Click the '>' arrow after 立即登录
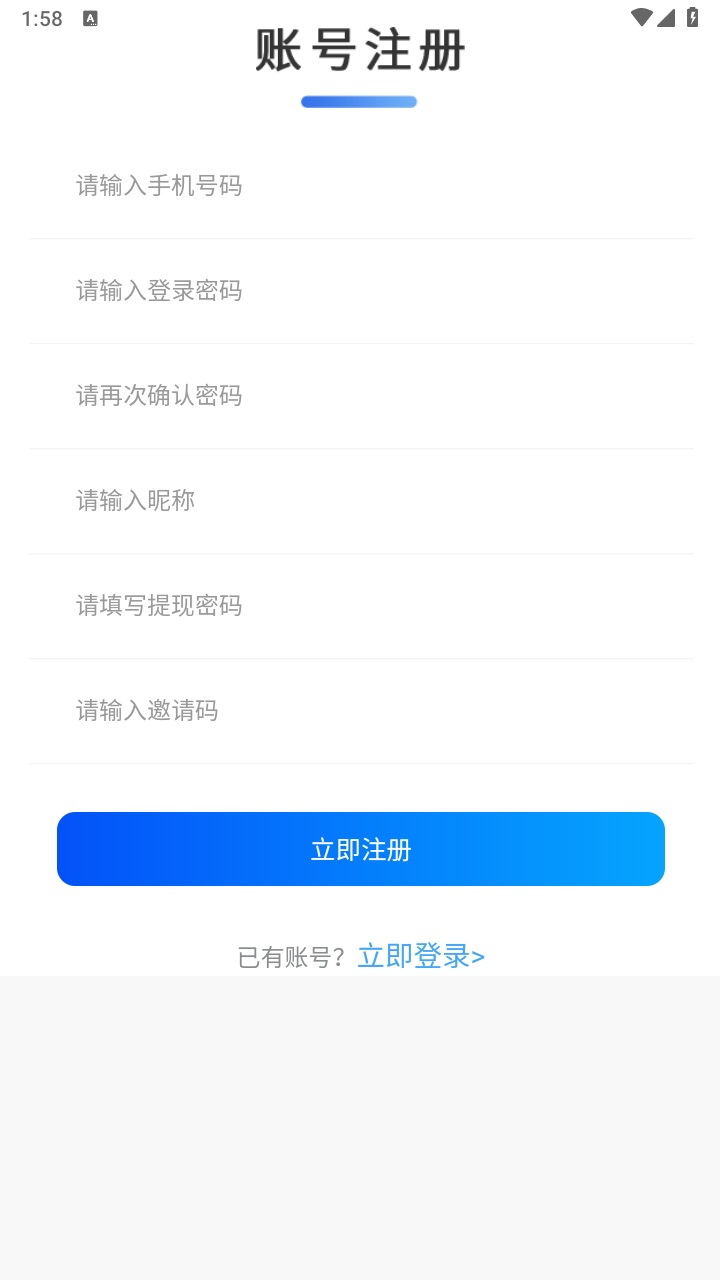 (478, 955)
